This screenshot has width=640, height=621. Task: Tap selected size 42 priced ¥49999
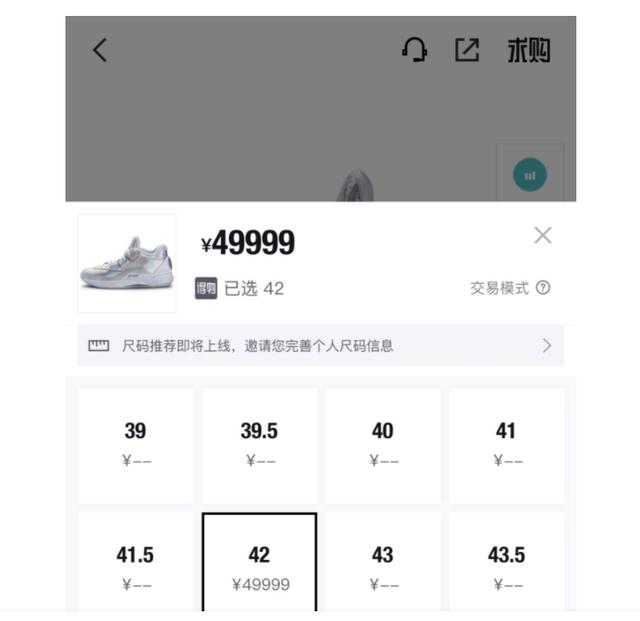[259, 565]
